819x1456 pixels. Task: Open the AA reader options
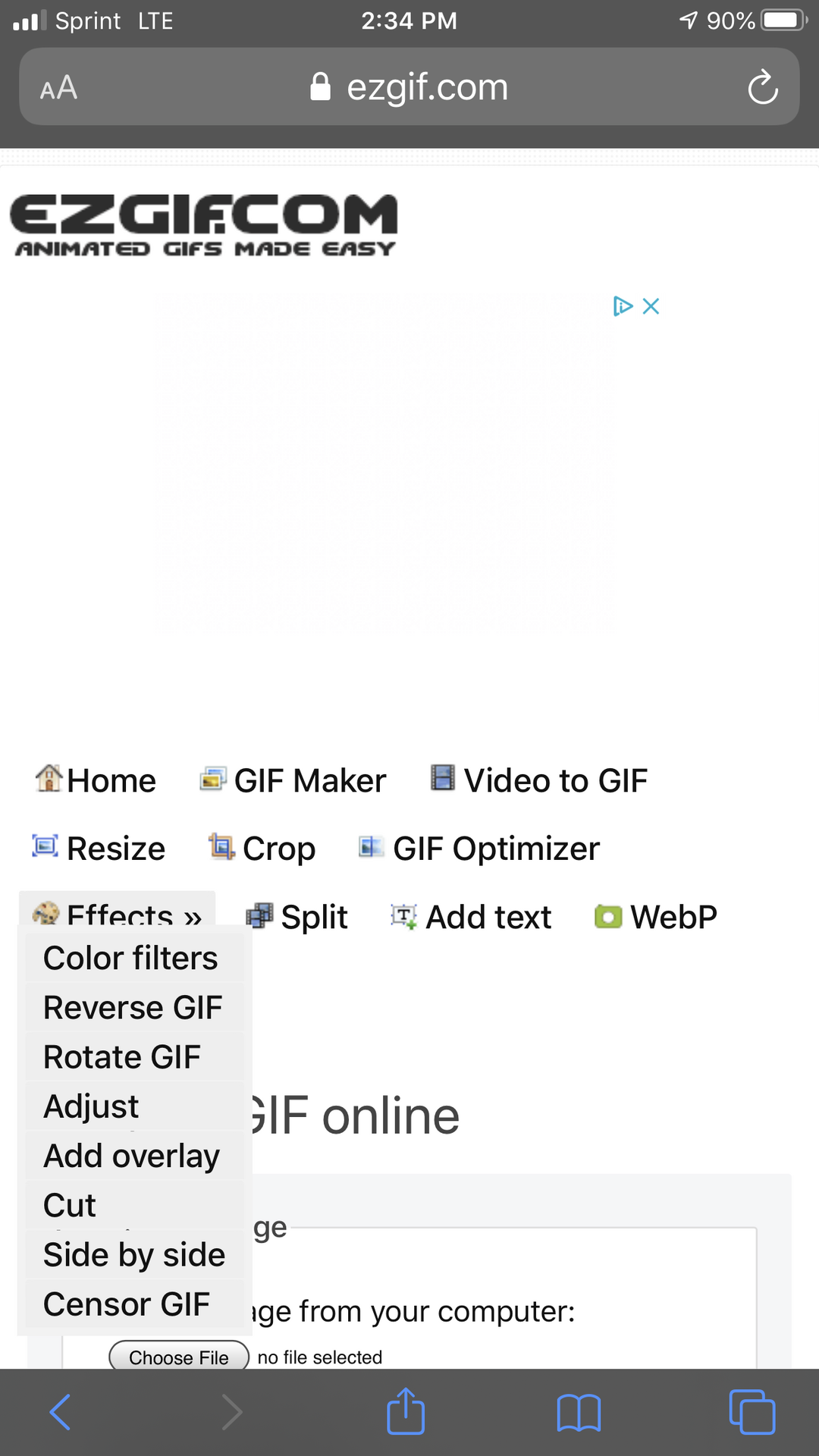[58, 88]
